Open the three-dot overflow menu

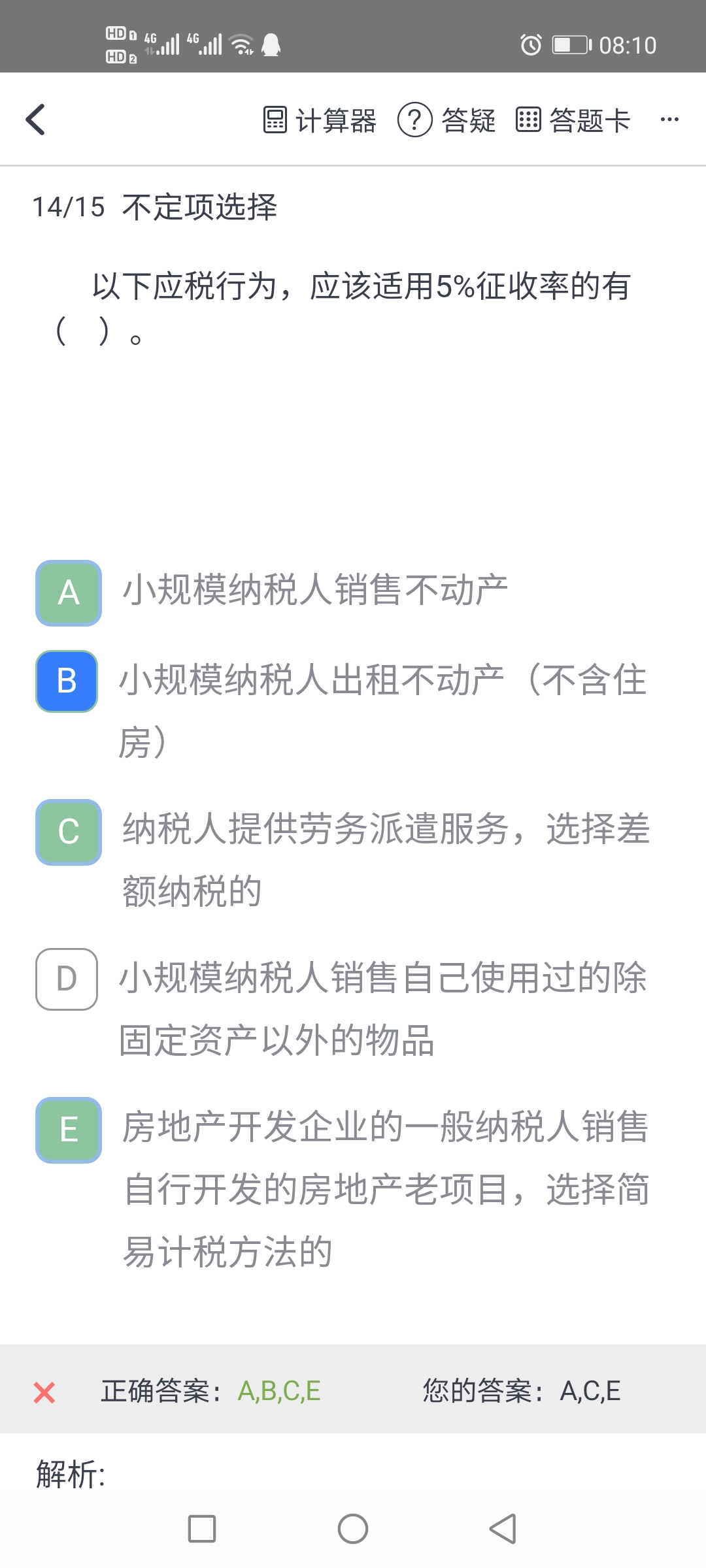click(669, 120)
